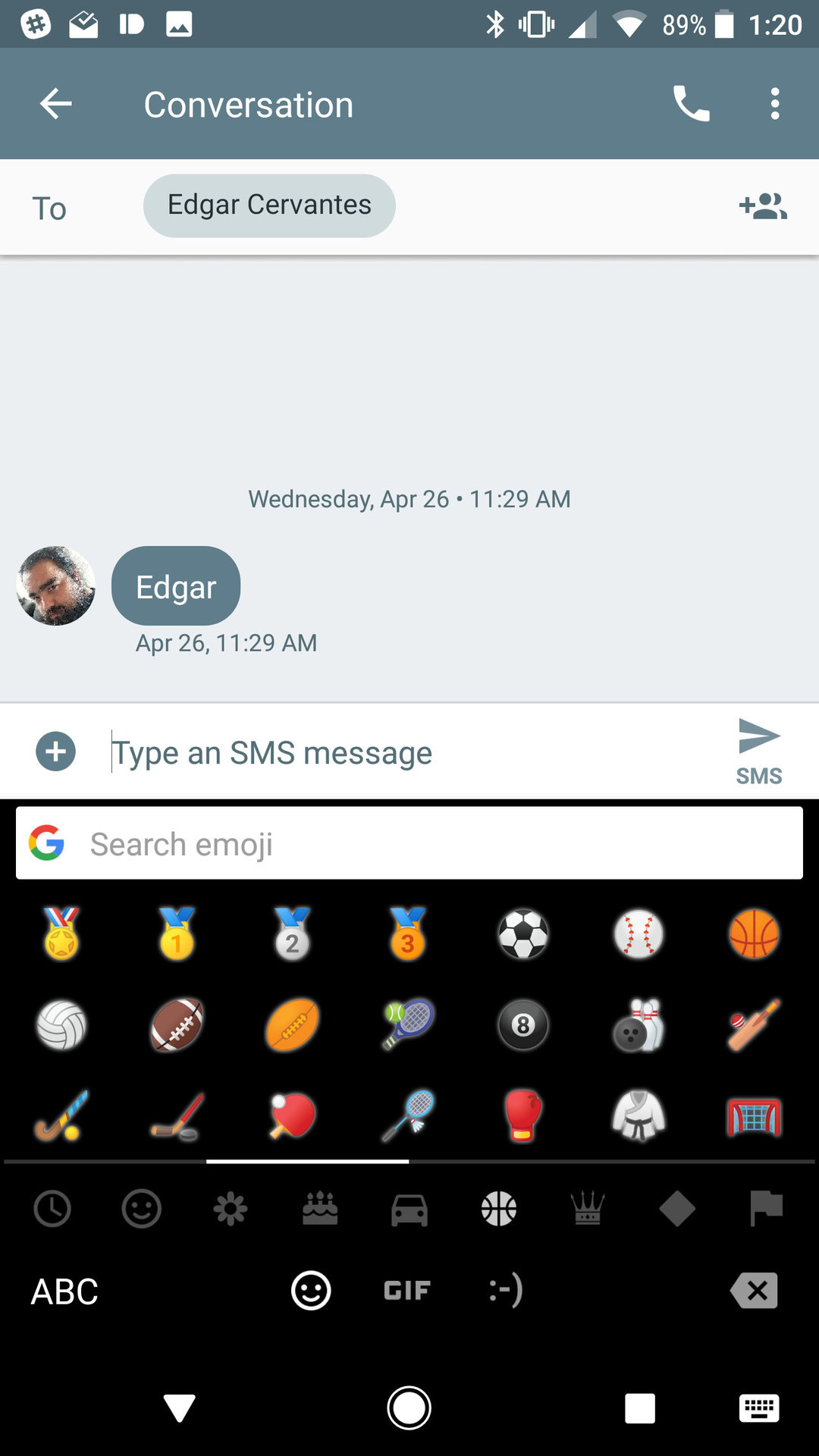Tap the keyboard backspace key
The width and height of the screenshot is (819, 1456).
(754, 1290)
